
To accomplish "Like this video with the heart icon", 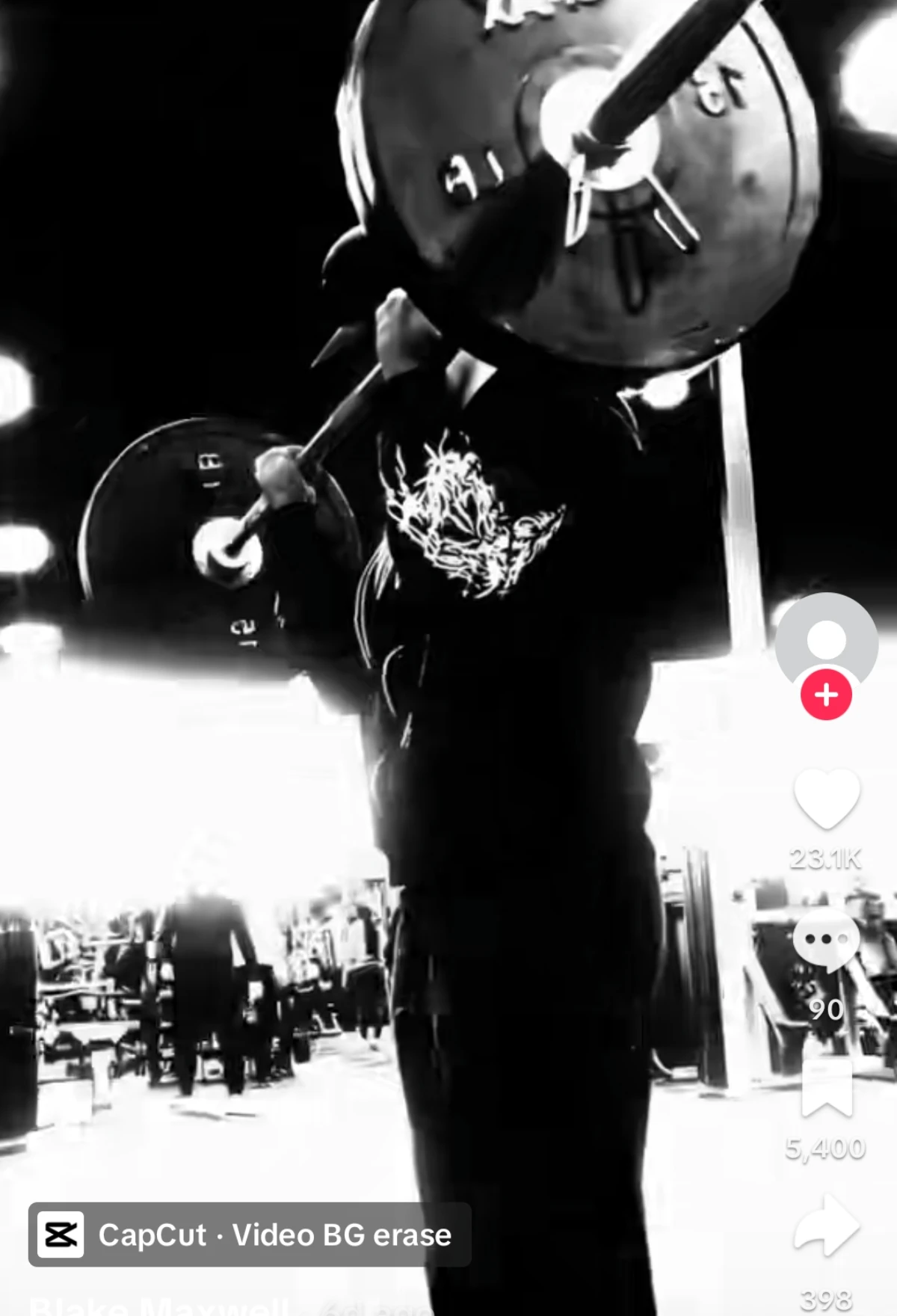I will coord(826,799).
